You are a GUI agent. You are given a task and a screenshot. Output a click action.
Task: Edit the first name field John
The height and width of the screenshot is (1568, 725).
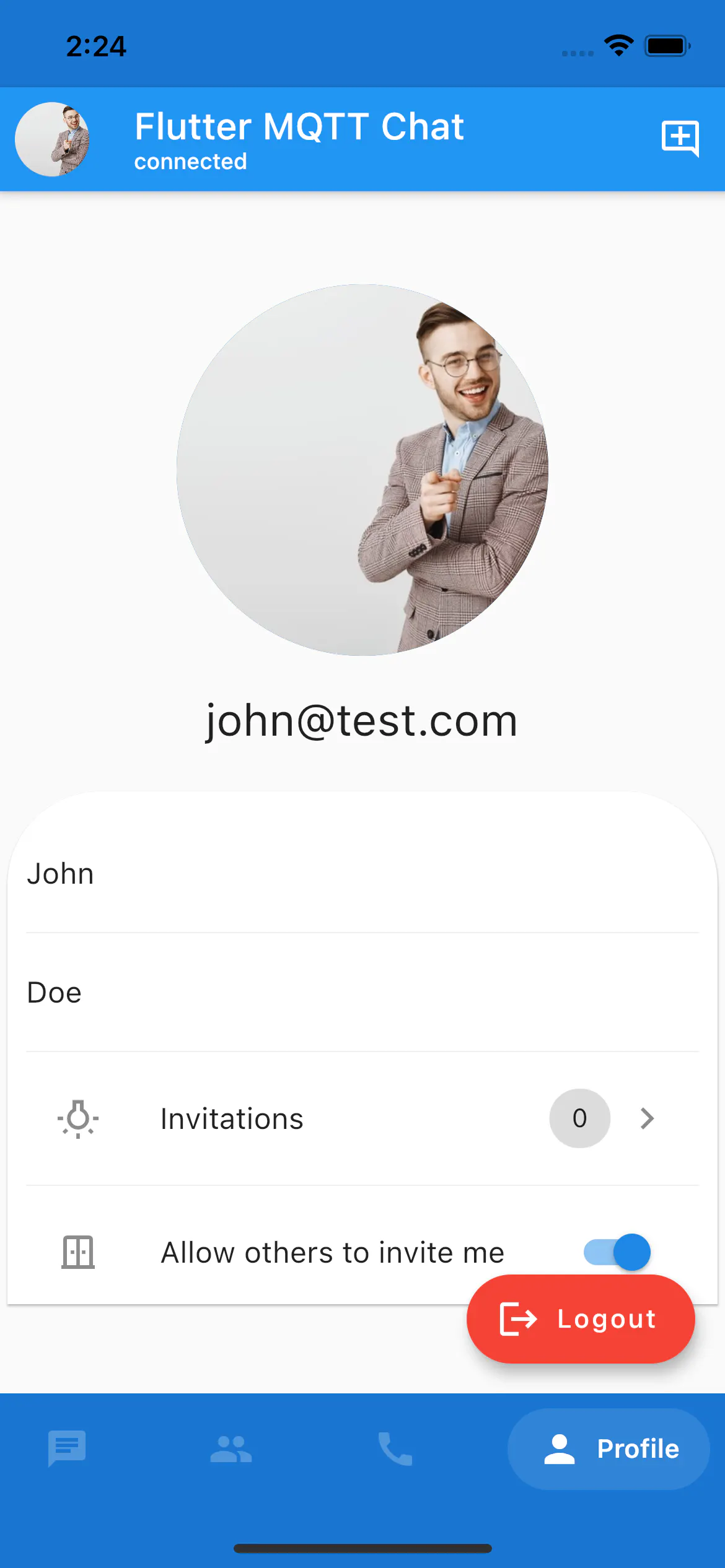(362, 874)
